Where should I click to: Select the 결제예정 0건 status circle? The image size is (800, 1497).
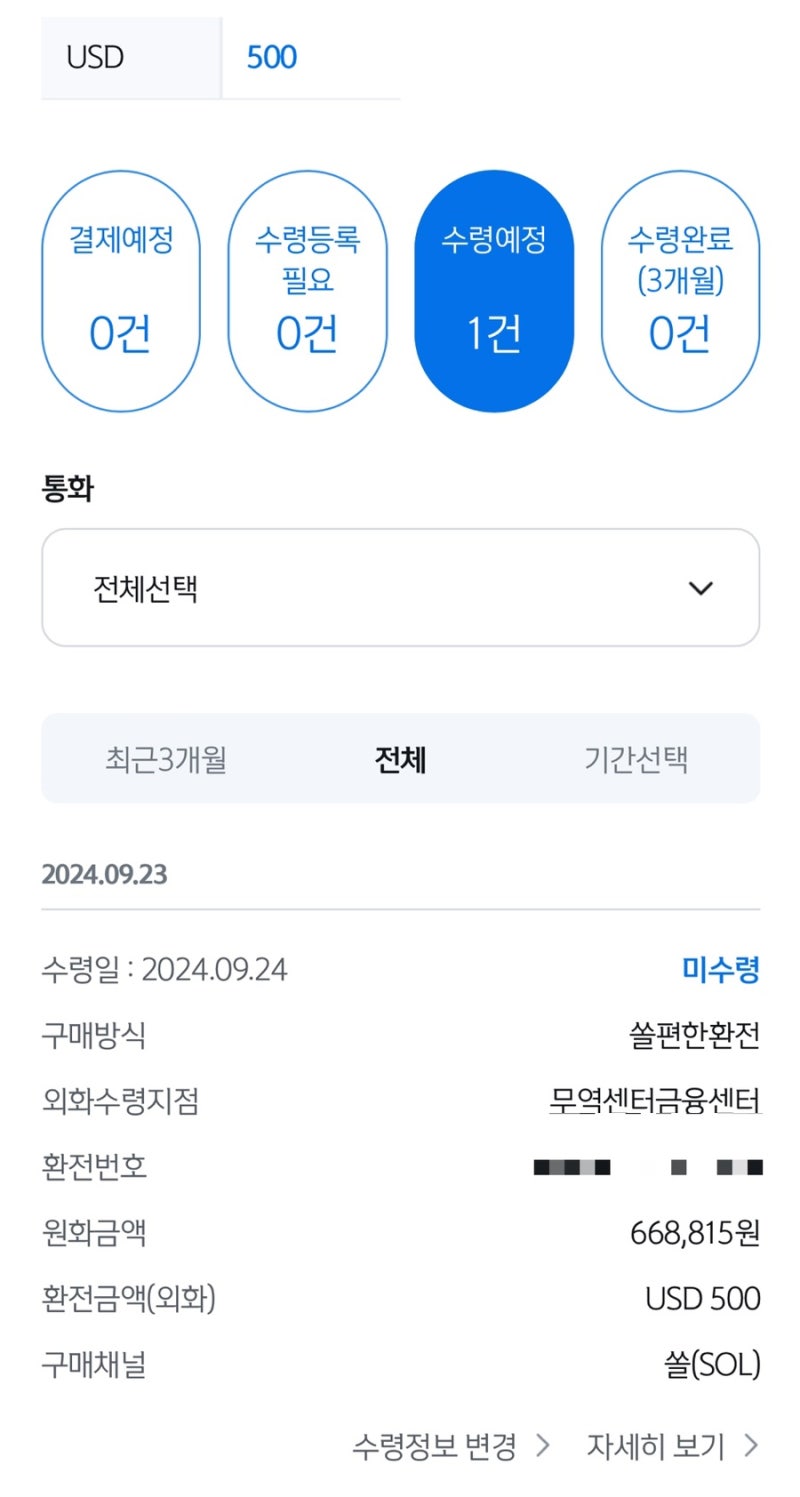click(x=120, y=290)
